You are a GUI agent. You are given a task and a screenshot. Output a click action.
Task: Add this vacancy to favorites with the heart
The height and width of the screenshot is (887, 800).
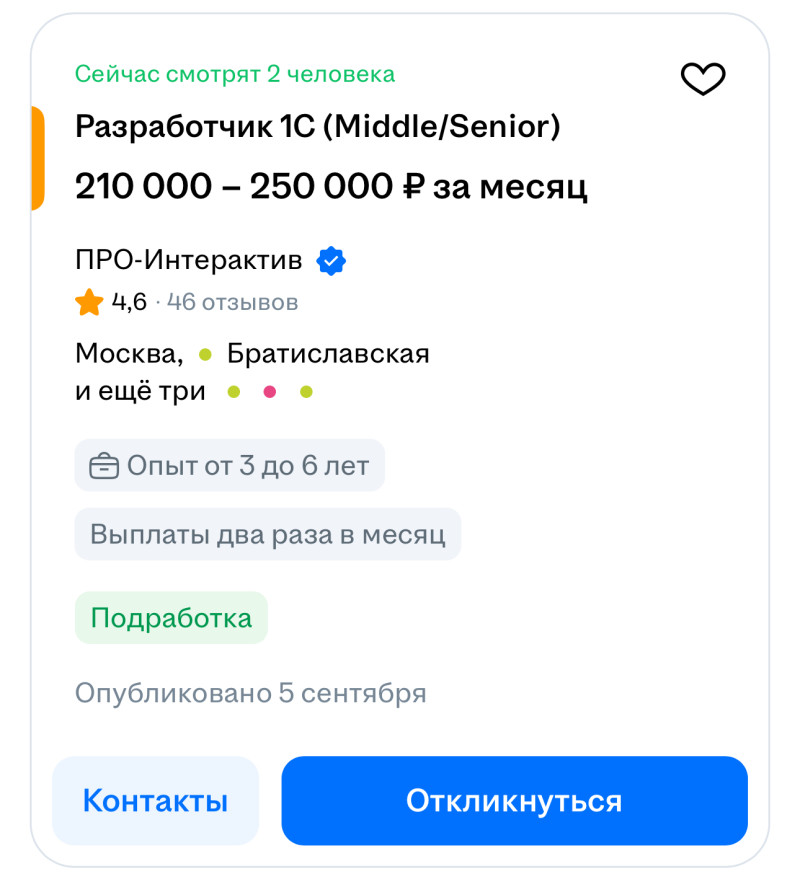click(702, 79)
